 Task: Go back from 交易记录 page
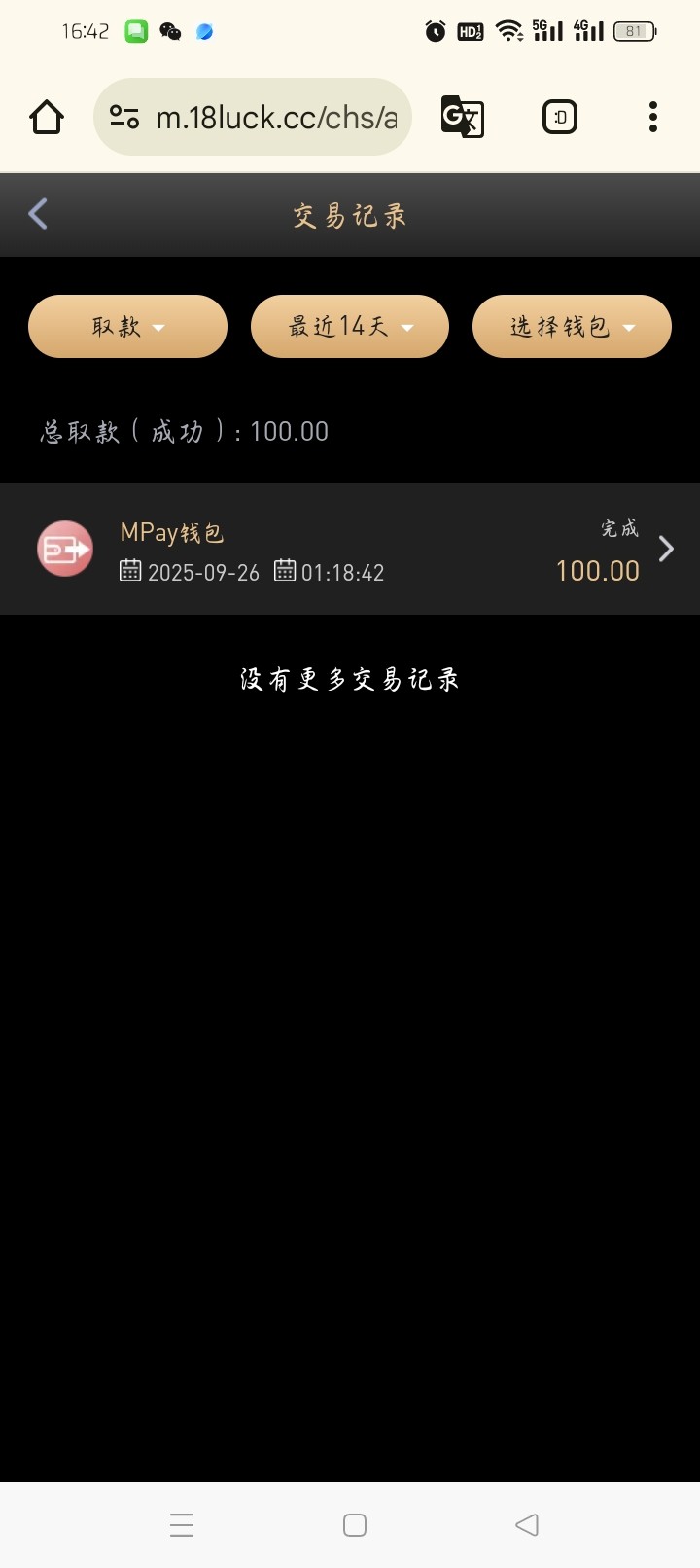tap(38, 214)
